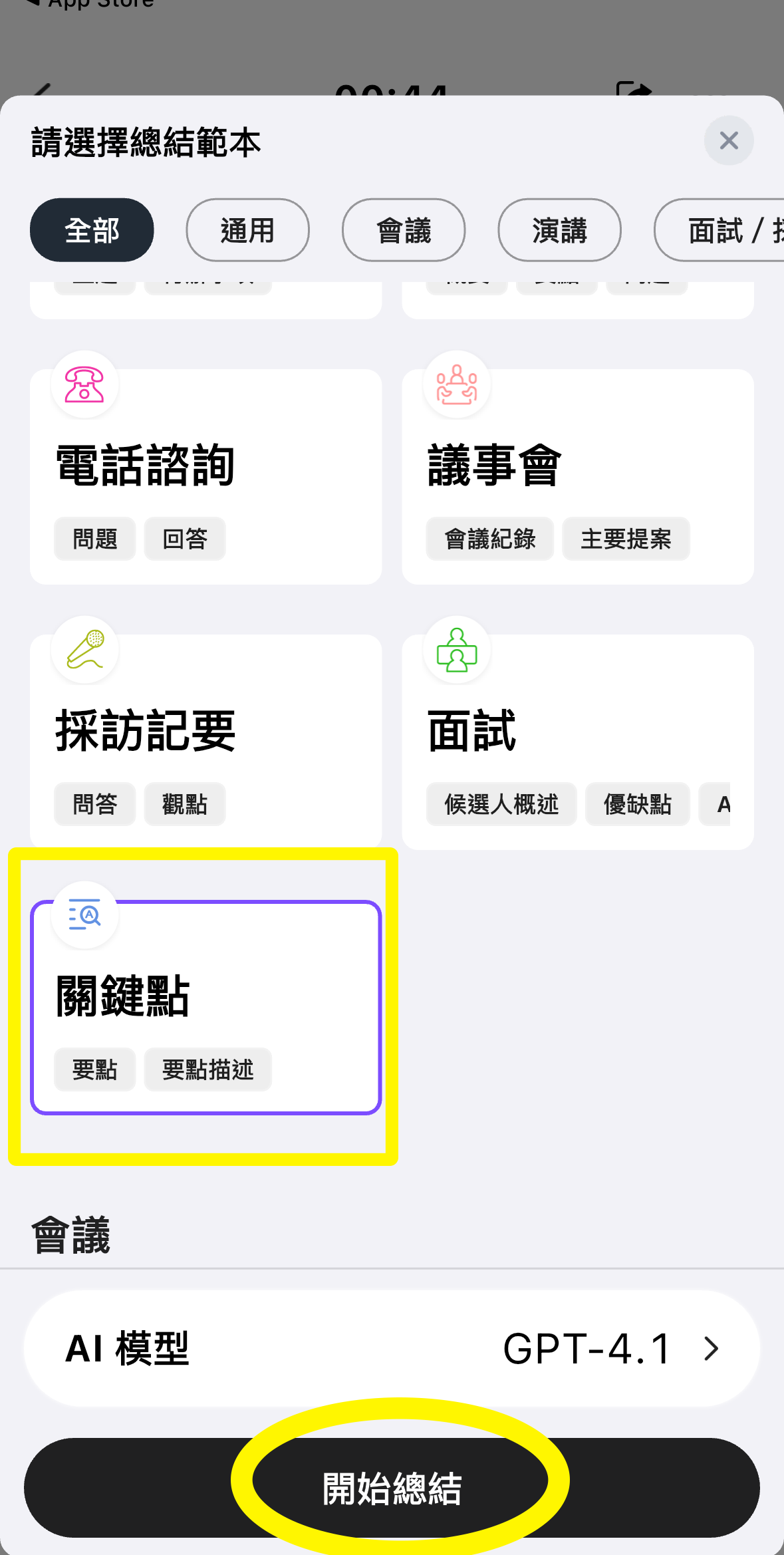The width and height of the screenshot is (784, 1555).
Task: Pick the 採訪記要 template
Action: [205, 741]
